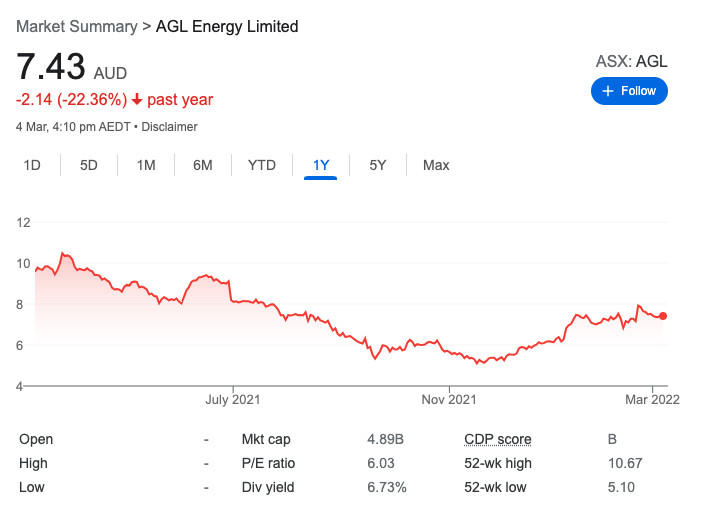Viewport: 723px width, 510px height.
Task: Show the 1M price chart
Action: point(146,165)
